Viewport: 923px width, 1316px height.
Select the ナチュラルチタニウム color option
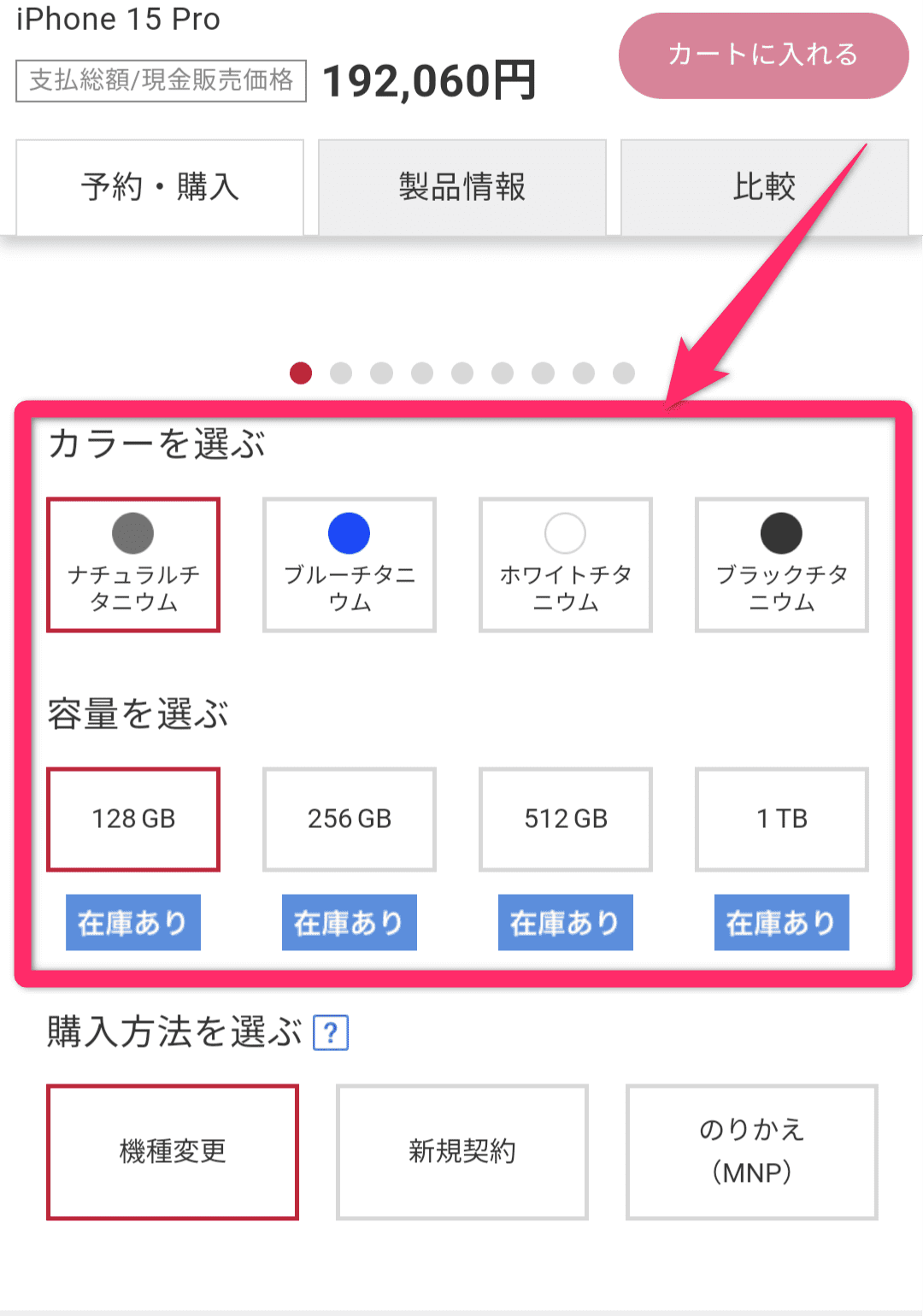[x=132, y=564]
